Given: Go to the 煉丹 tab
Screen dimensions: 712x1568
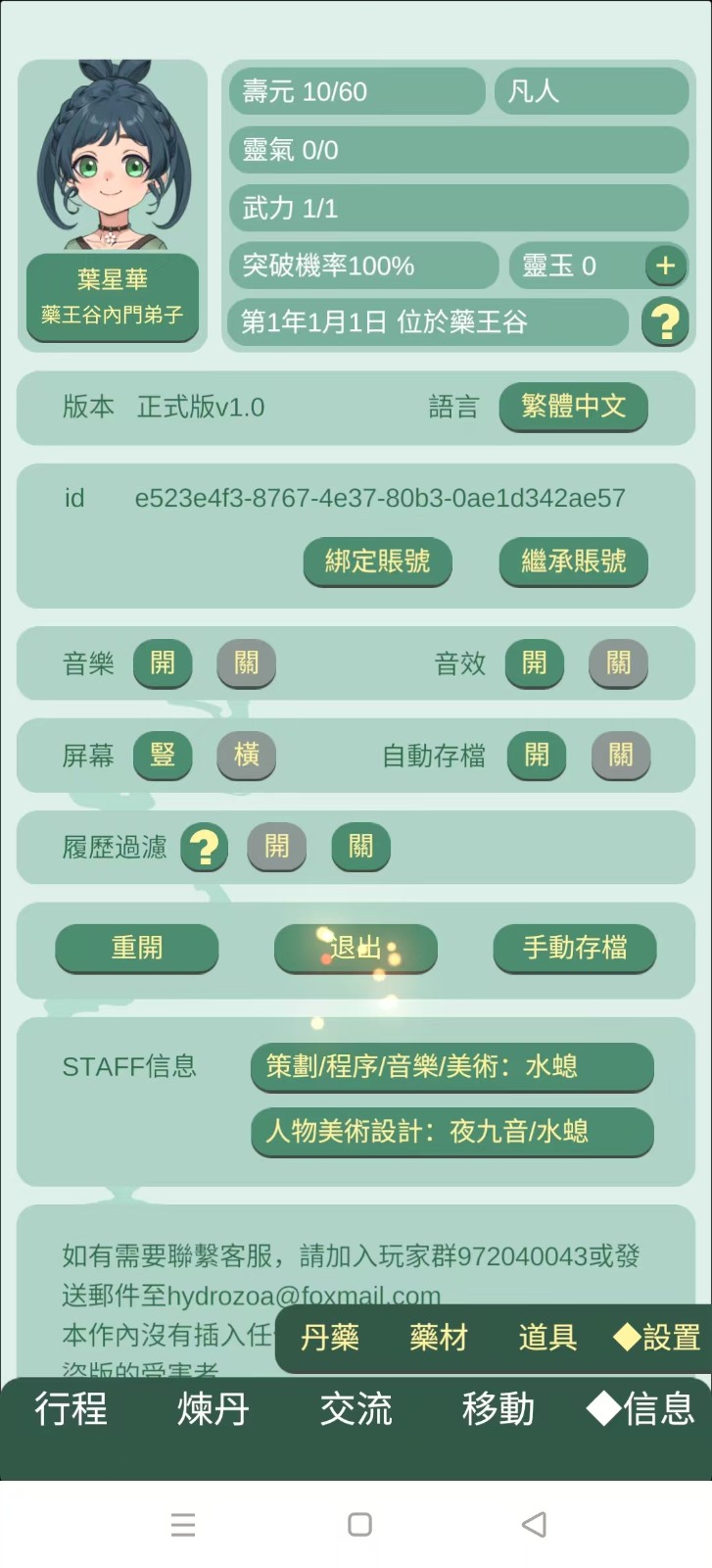Looking at the screenshot, I should click(x=213, y=1409).
